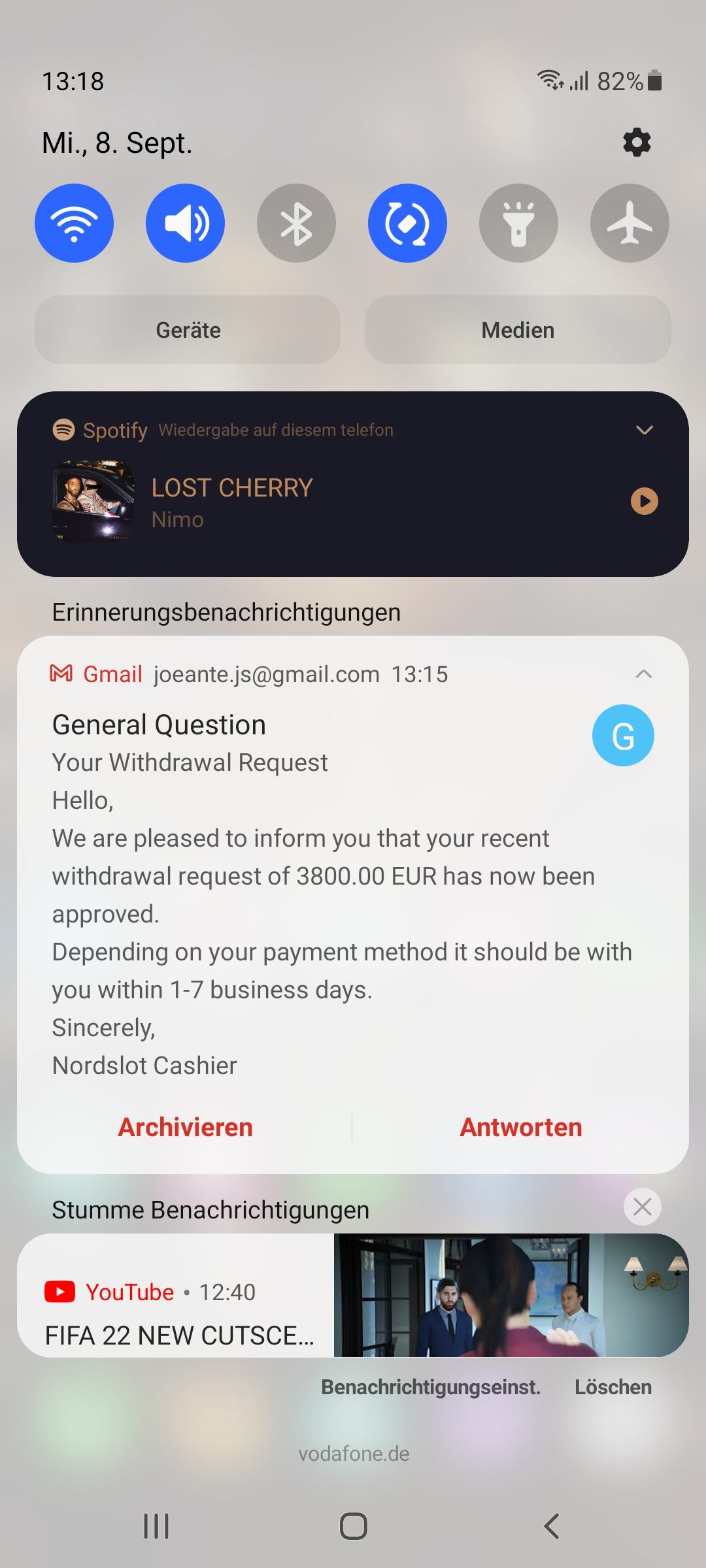Reply to the General Question email
The image size is (706, 1568).
coord(520,1128)
